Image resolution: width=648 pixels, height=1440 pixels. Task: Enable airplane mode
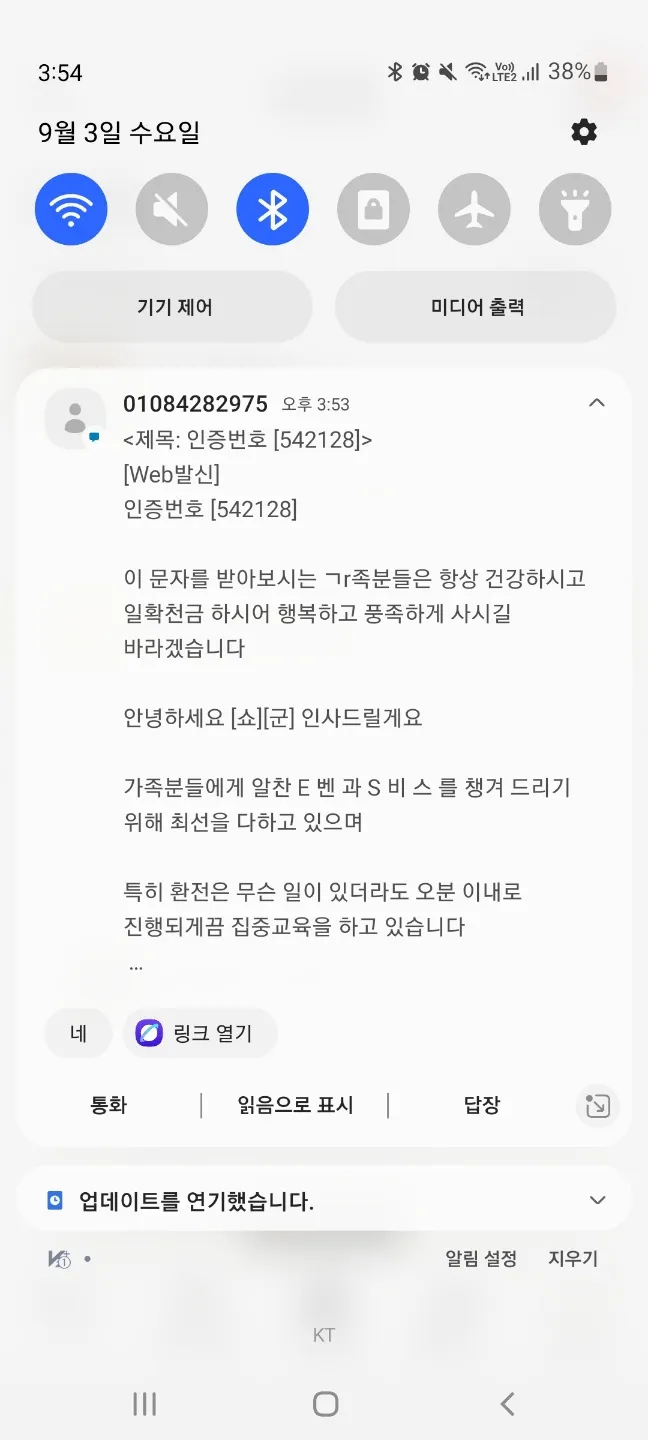point(474,210)
